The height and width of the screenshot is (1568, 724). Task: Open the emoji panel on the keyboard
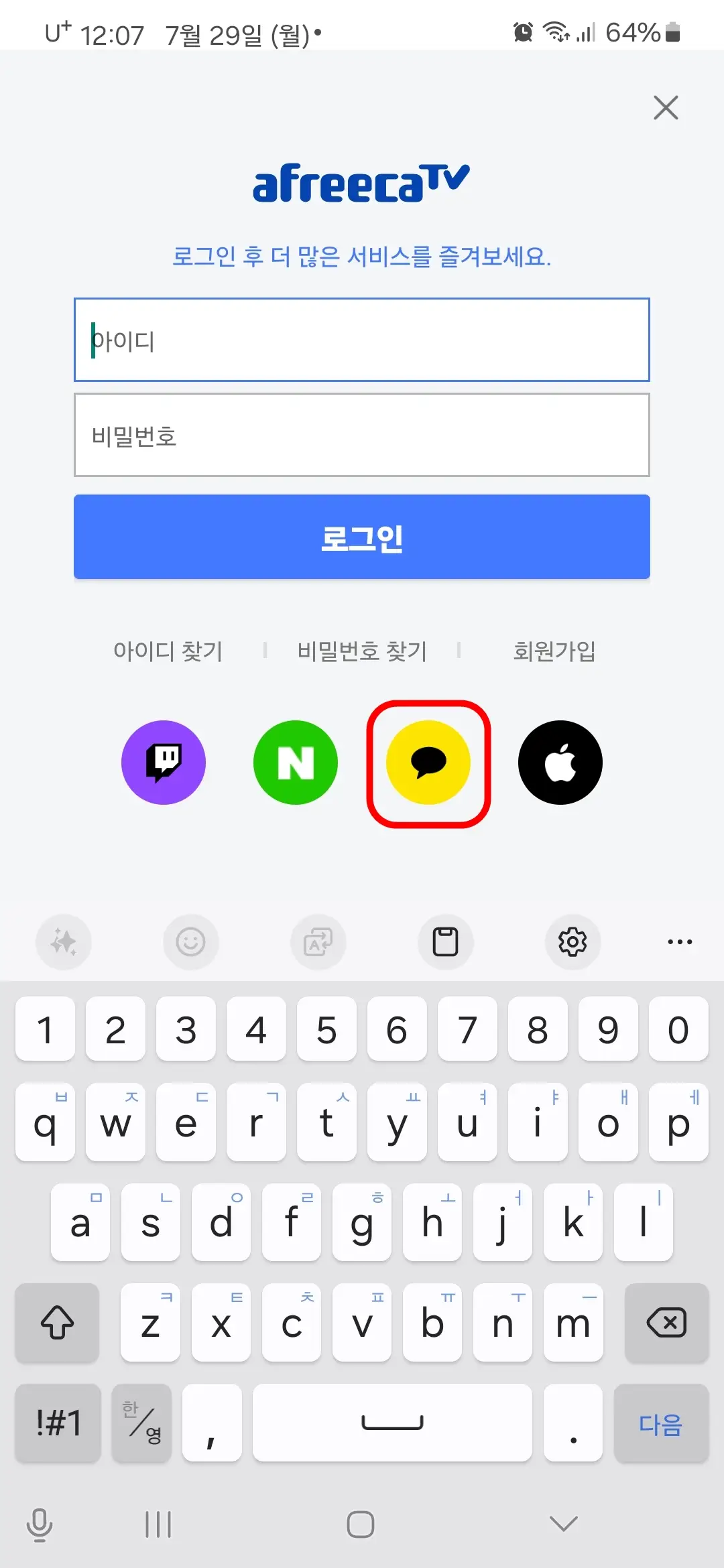click(190, 942)
